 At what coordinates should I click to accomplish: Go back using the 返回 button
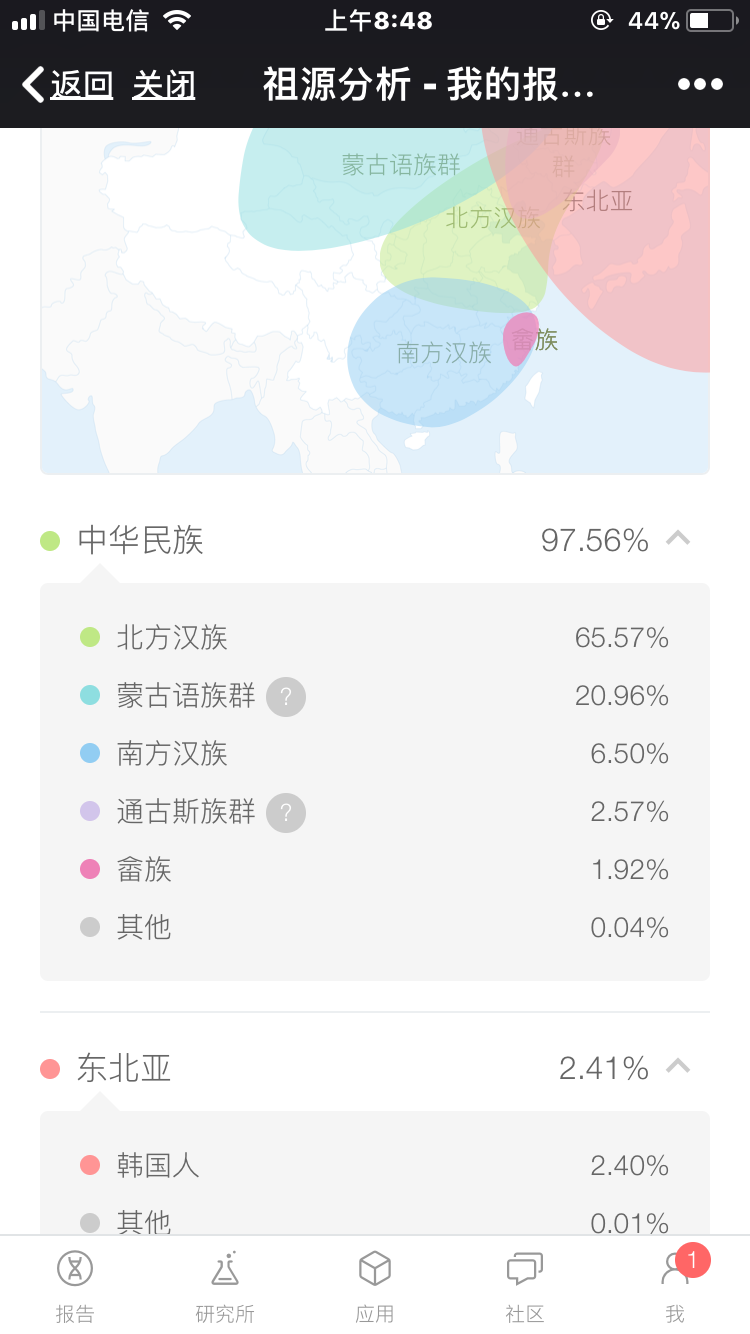coord(68,85)
